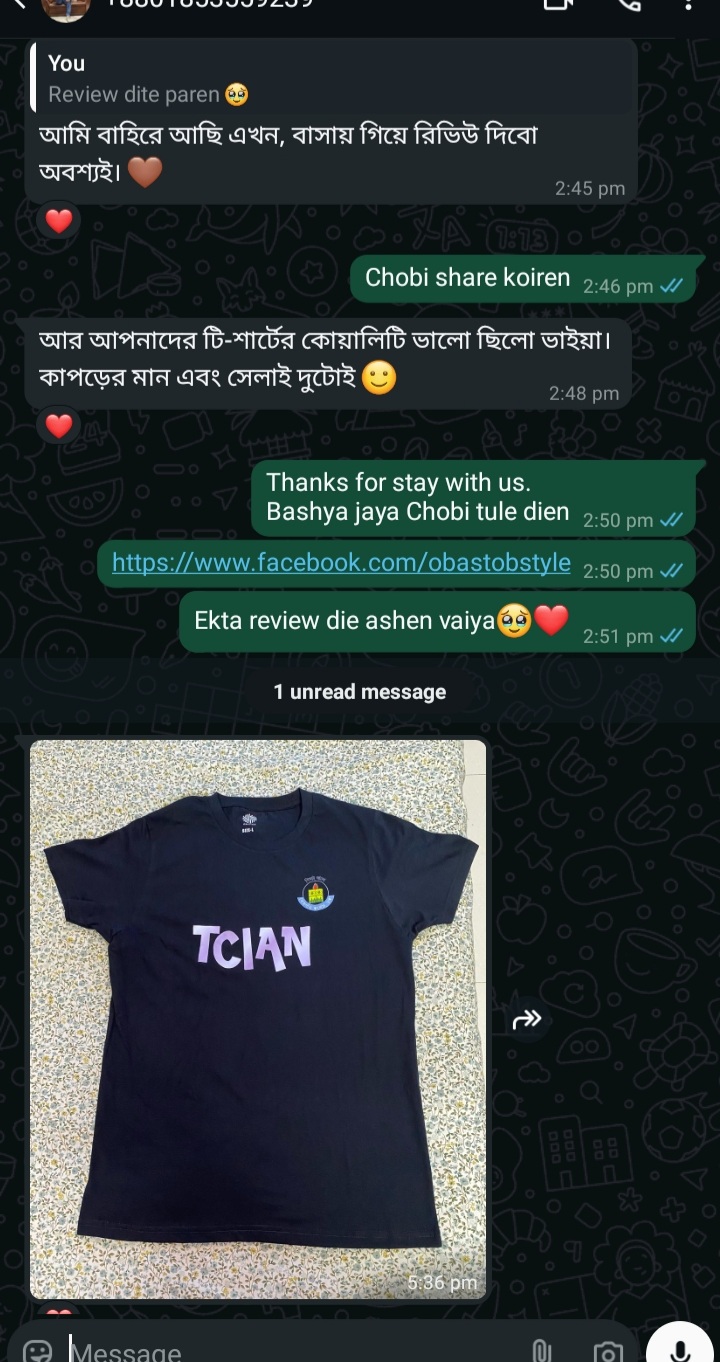720x1362 pixels.
Task: View the heart reaction under the quoted reply
Action: click(x=59, y=221)
